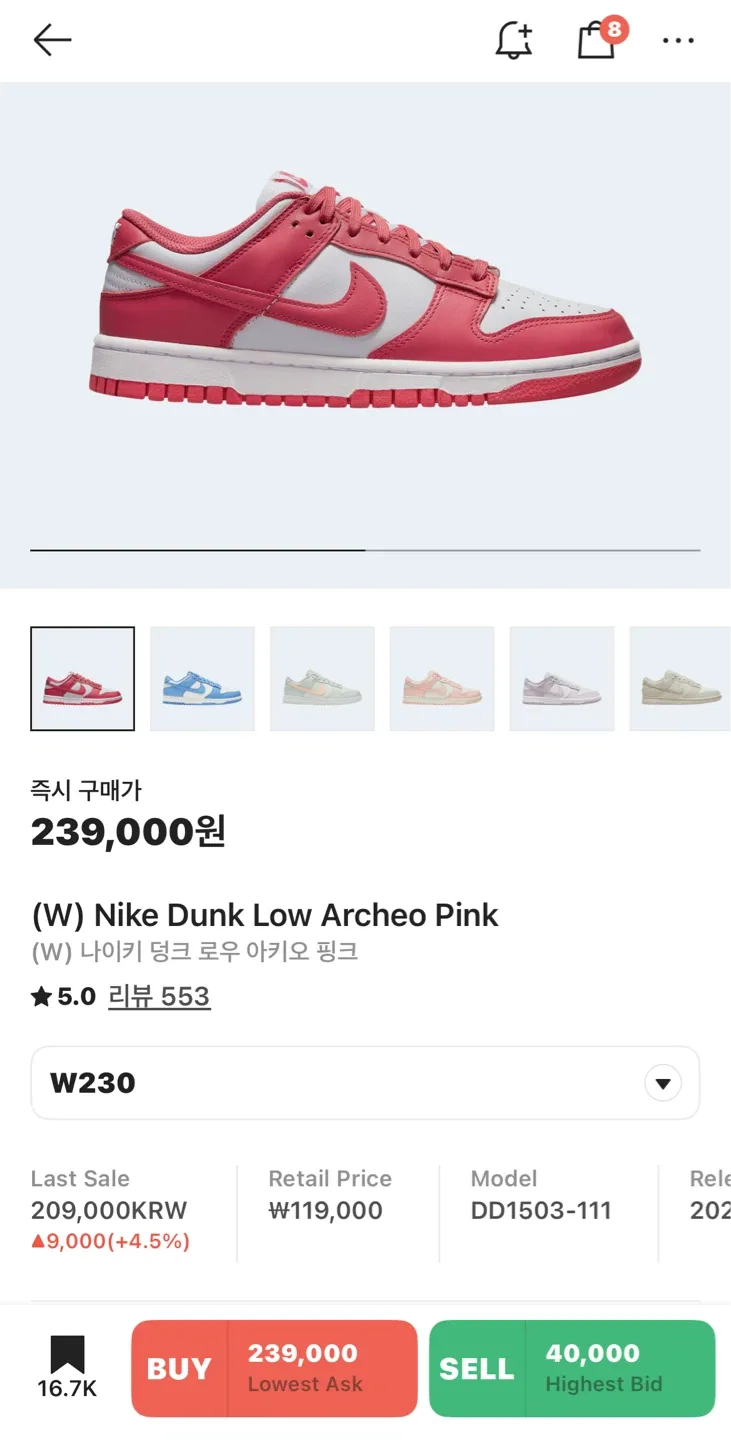Open the beige sneaker thumbnail

click(680, 679)
